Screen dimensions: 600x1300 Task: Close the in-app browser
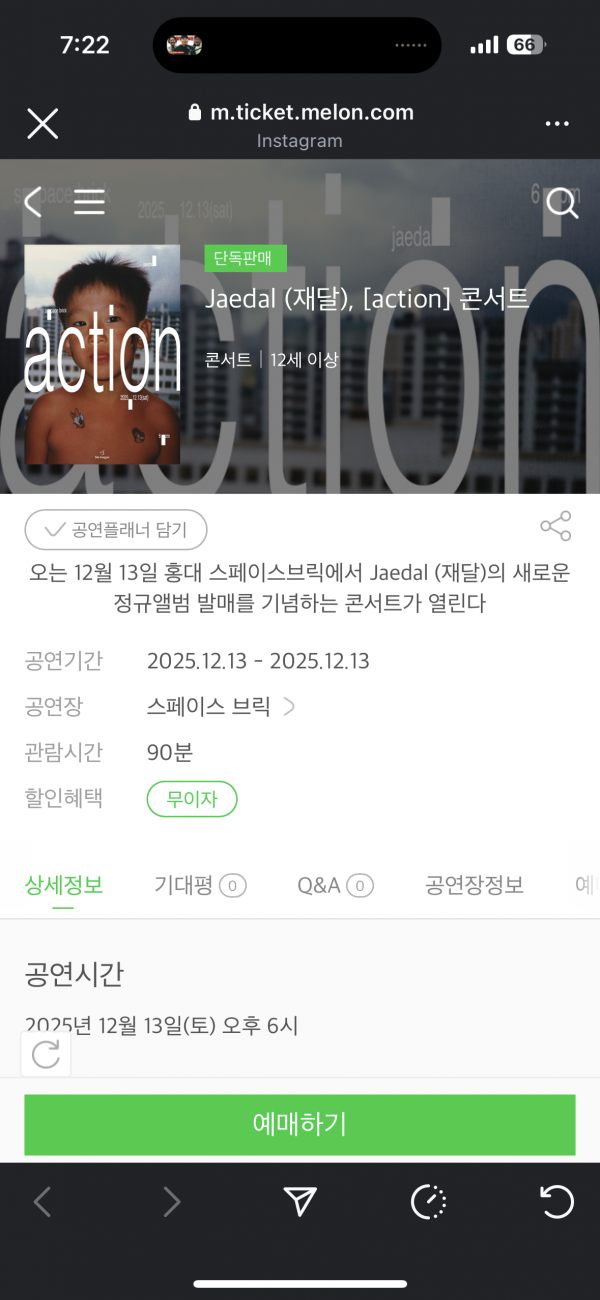(x=42, y=124)
